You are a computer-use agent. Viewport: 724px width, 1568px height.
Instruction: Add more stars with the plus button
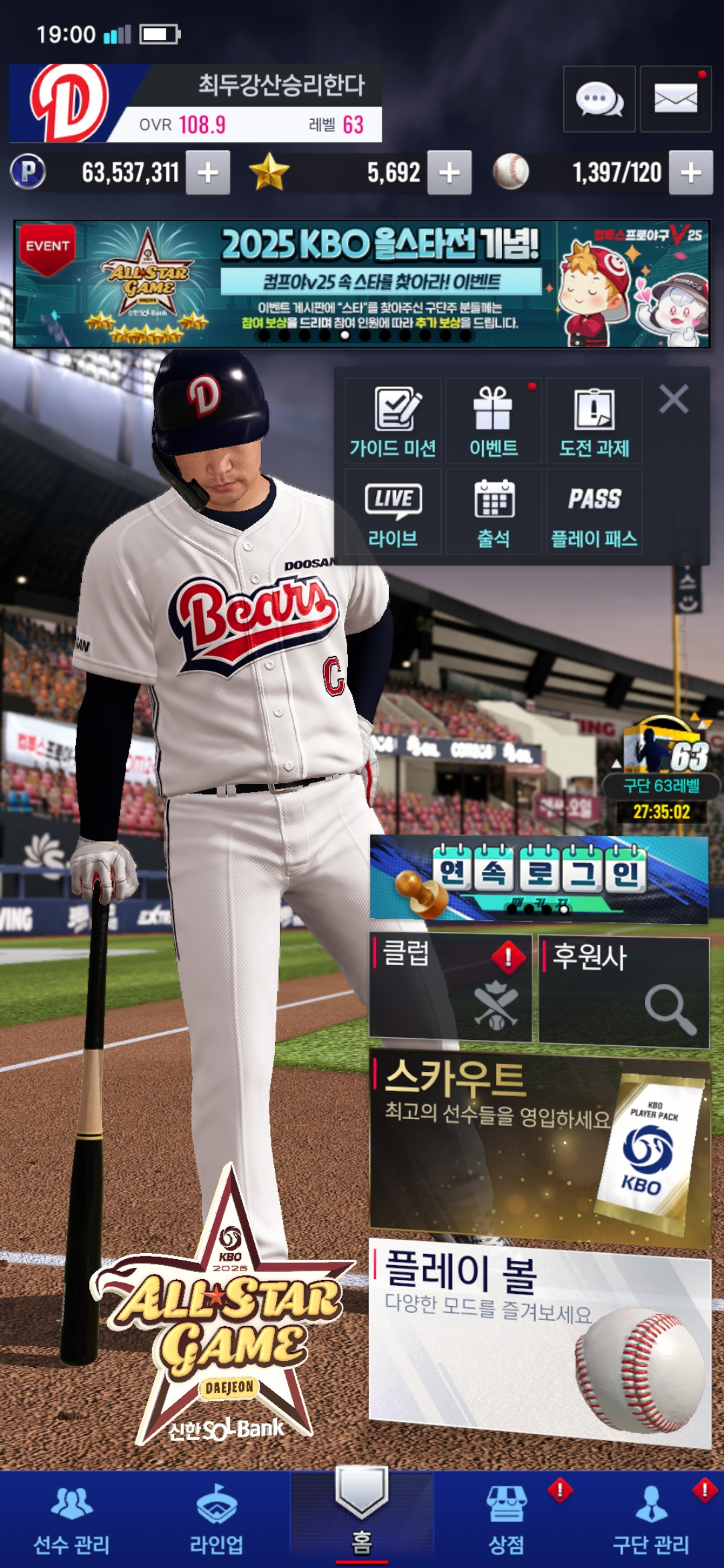point(449,173)
